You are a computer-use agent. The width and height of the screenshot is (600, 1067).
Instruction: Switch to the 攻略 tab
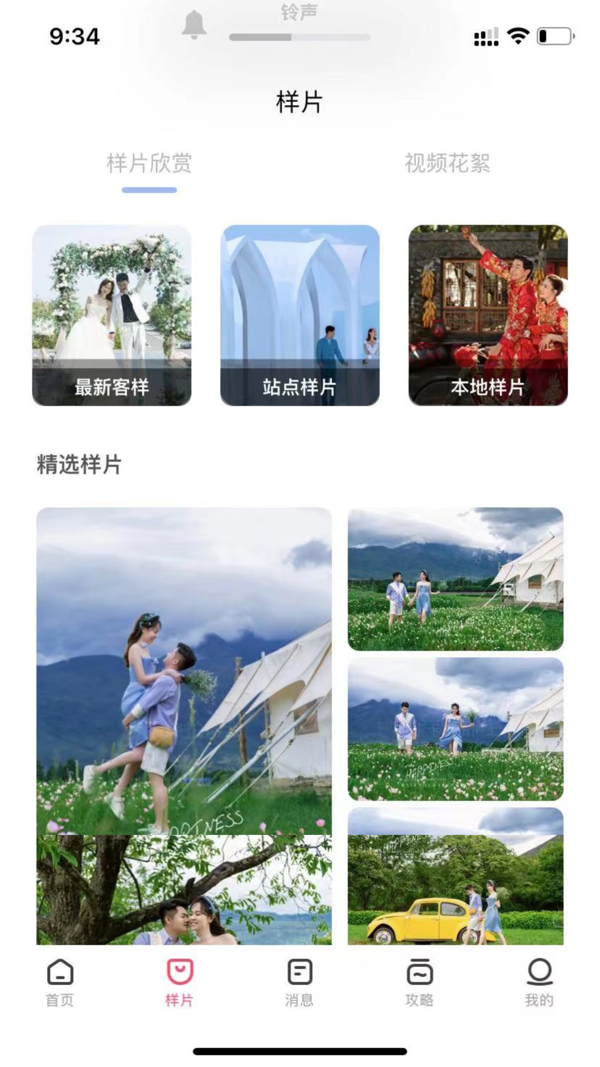point(420,983)
